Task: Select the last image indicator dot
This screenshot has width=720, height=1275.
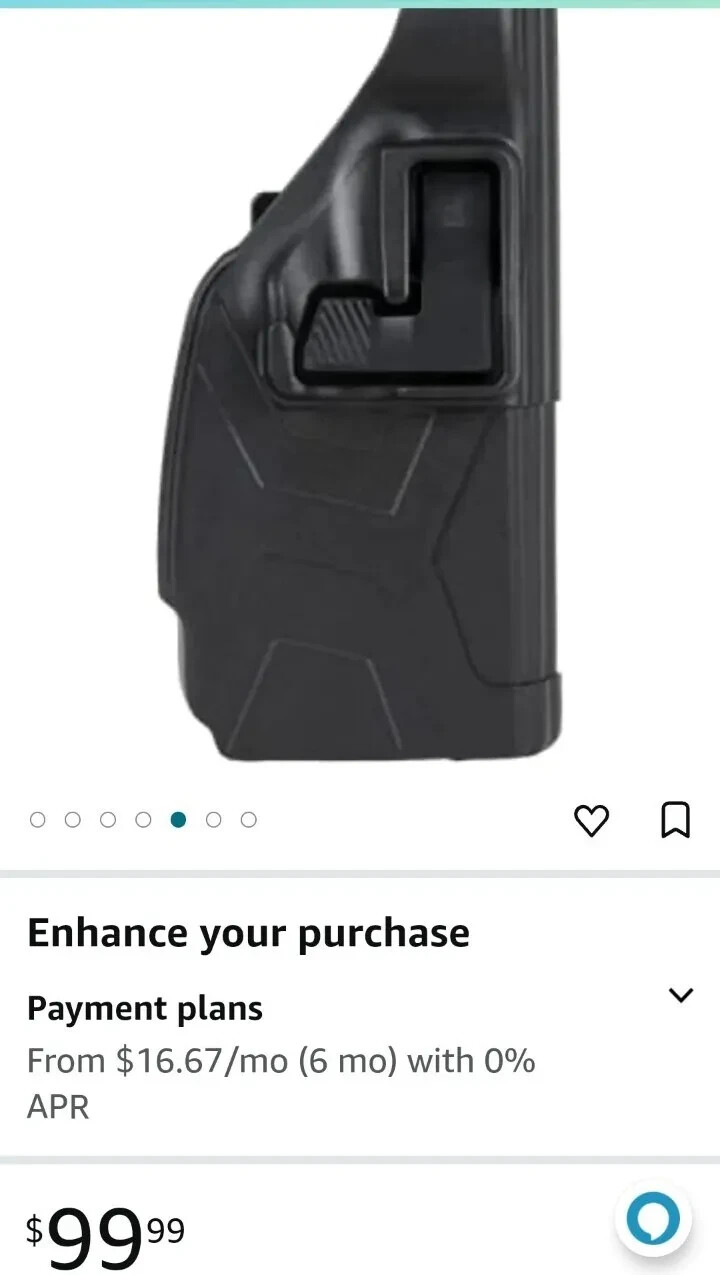Action: click(x=249, y=820)
